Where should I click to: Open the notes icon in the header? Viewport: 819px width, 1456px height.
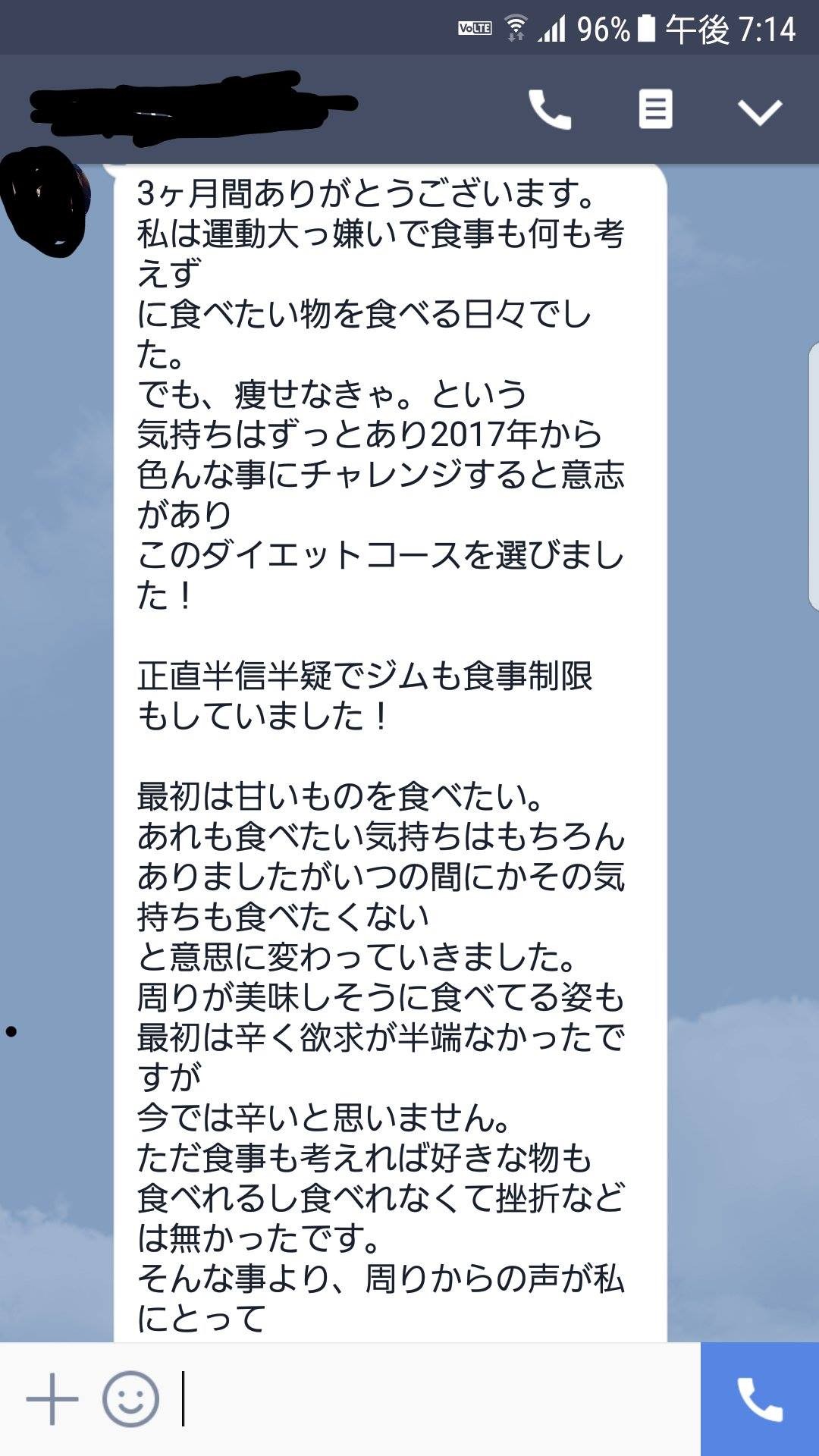[655, 110]
